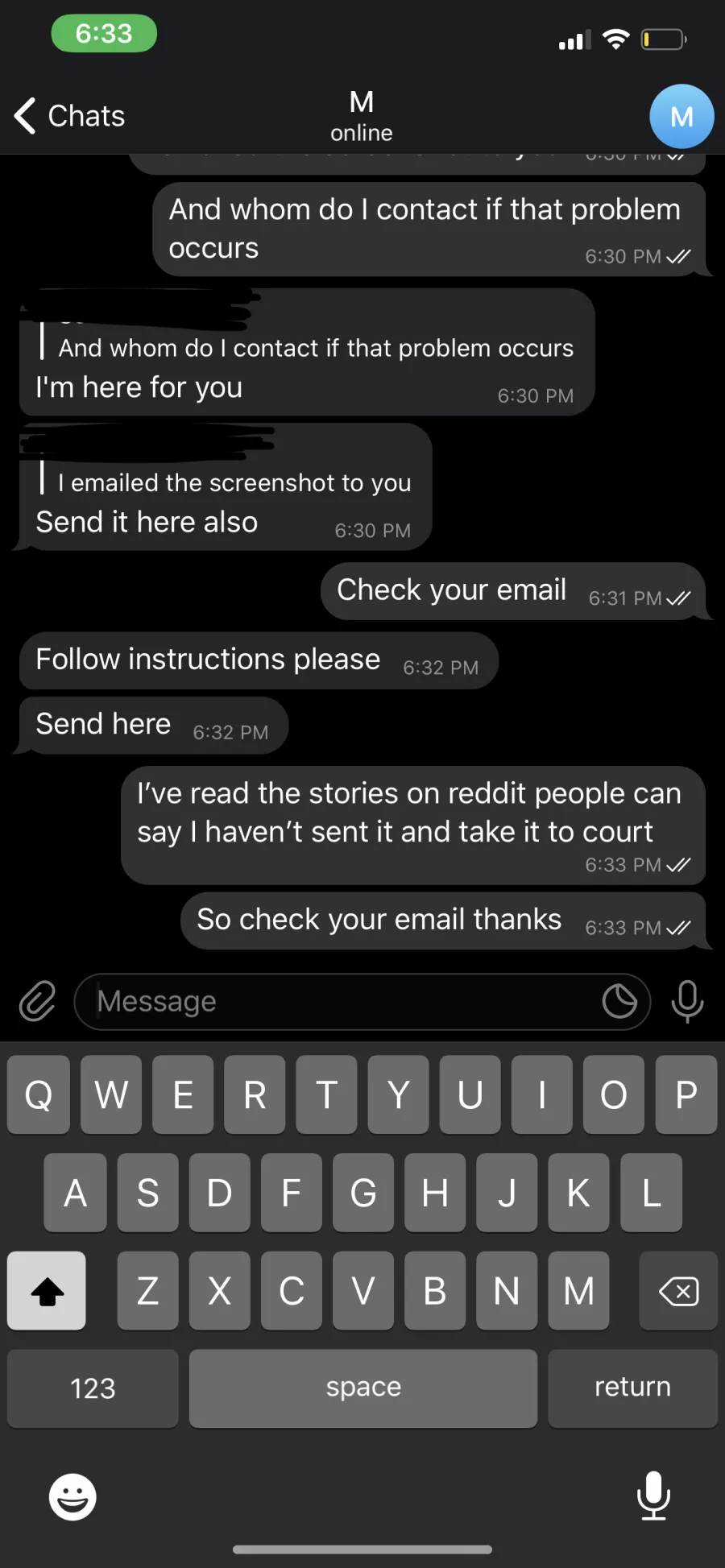Start keyboard dictation microphone
The width and height of the screenshot is (725, 1568).
653,1496
